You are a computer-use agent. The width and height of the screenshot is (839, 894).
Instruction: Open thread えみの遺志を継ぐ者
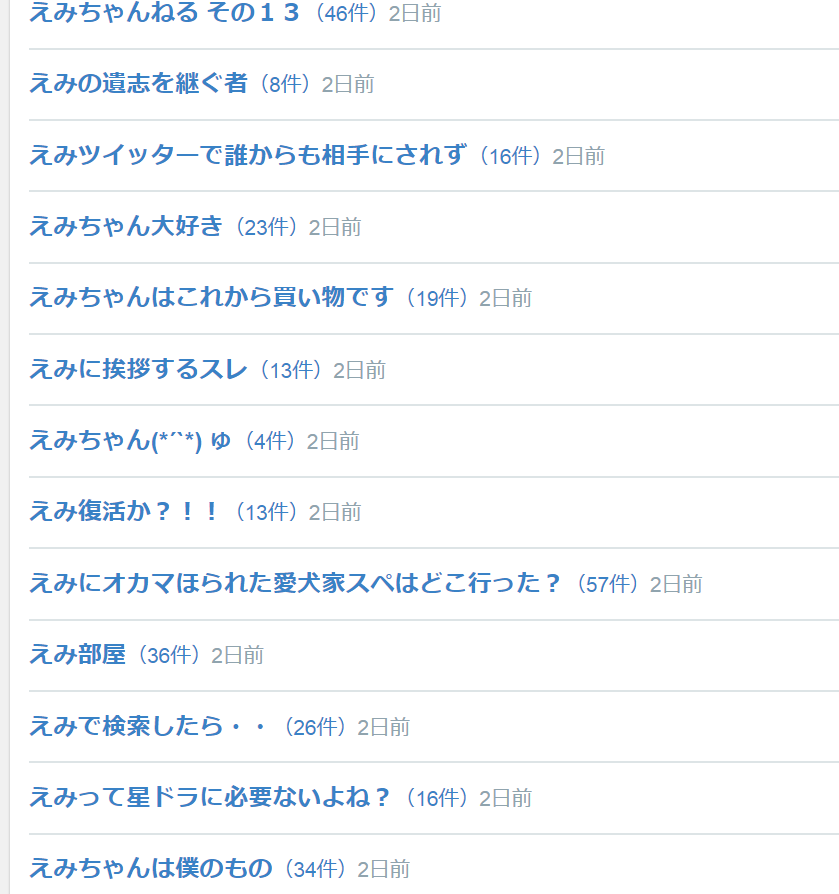pyautogui.click(x=138, y=84)
